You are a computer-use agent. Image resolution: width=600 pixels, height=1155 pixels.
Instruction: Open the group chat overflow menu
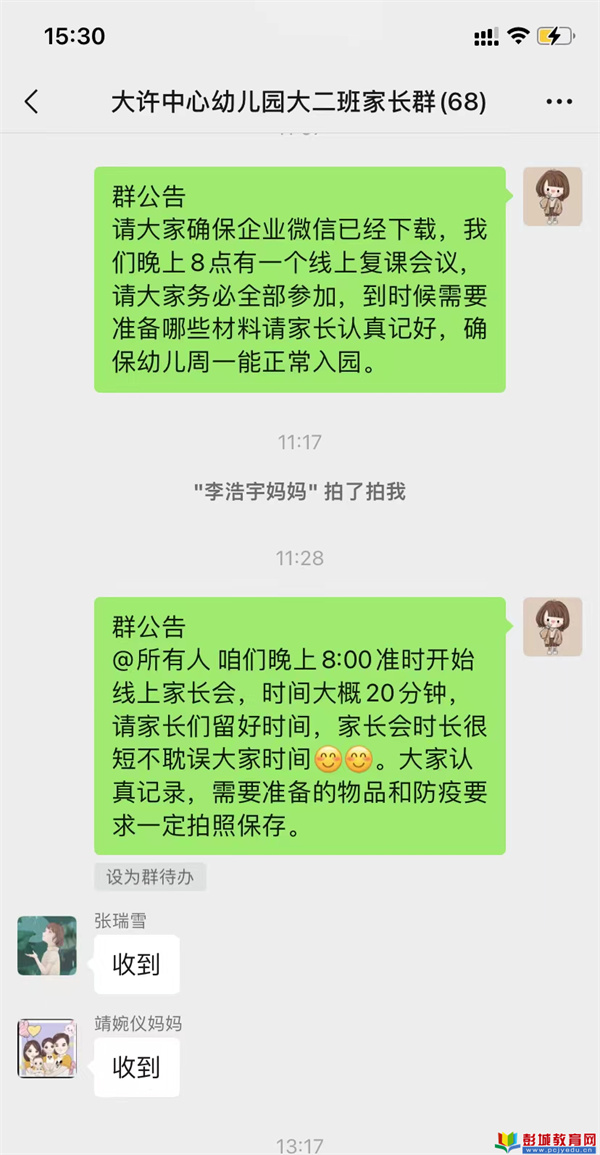click(558, 101)
